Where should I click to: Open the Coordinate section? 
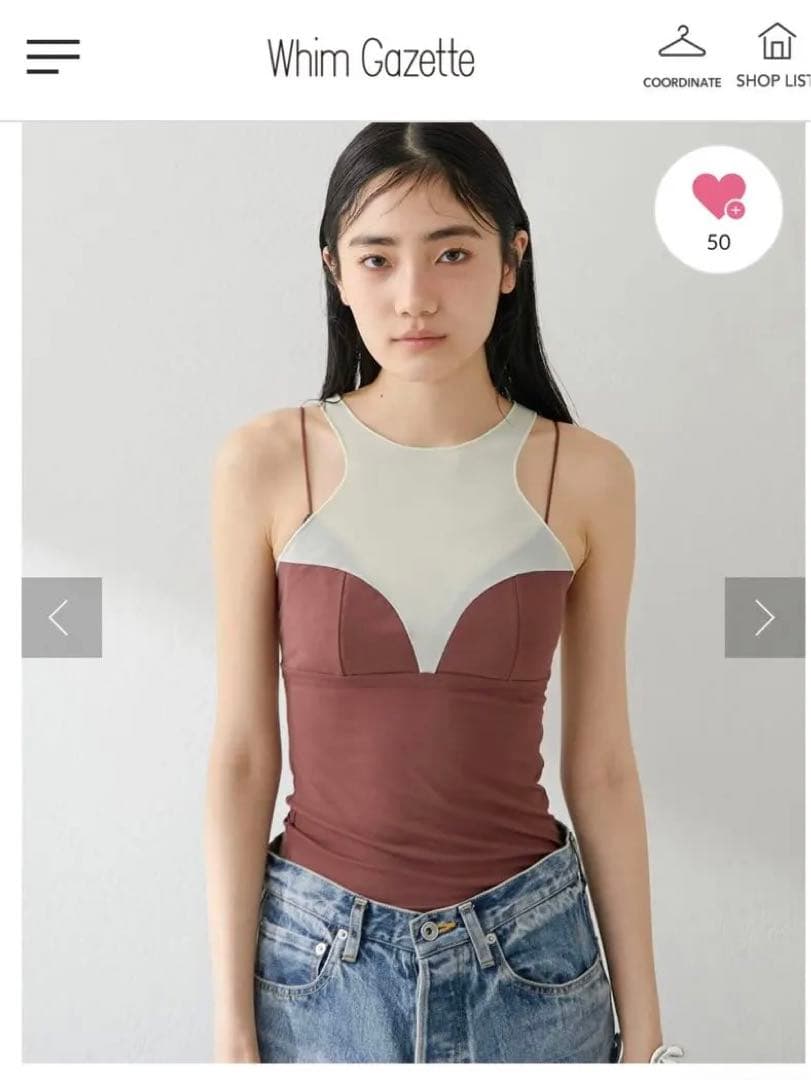point(681,56)
